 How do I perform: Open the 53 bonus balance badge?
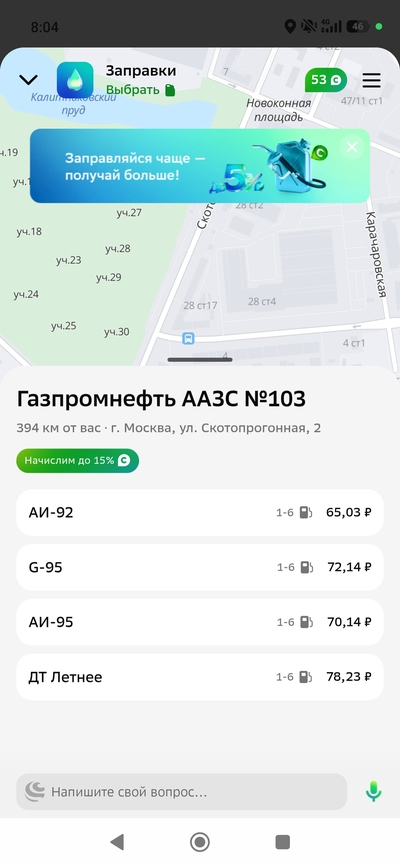pyautogui.click(x=326, y=81)
